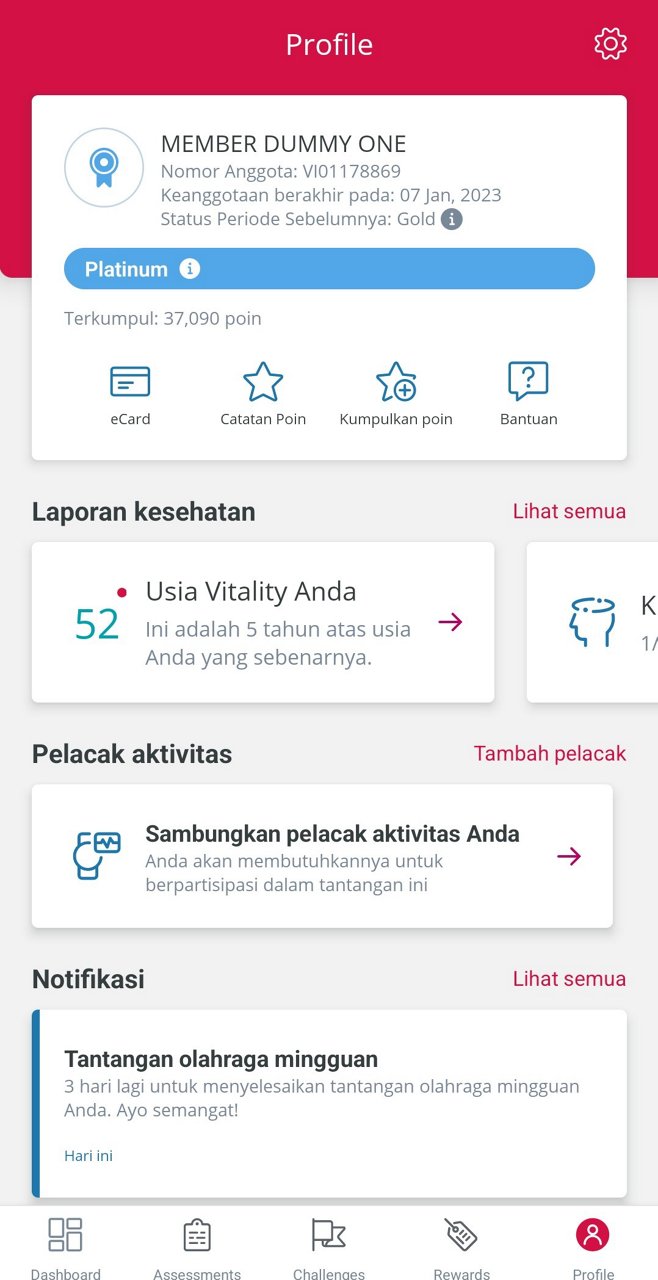Open the eCard
Screen dimensions: 658x1280
tap(130, 395)
